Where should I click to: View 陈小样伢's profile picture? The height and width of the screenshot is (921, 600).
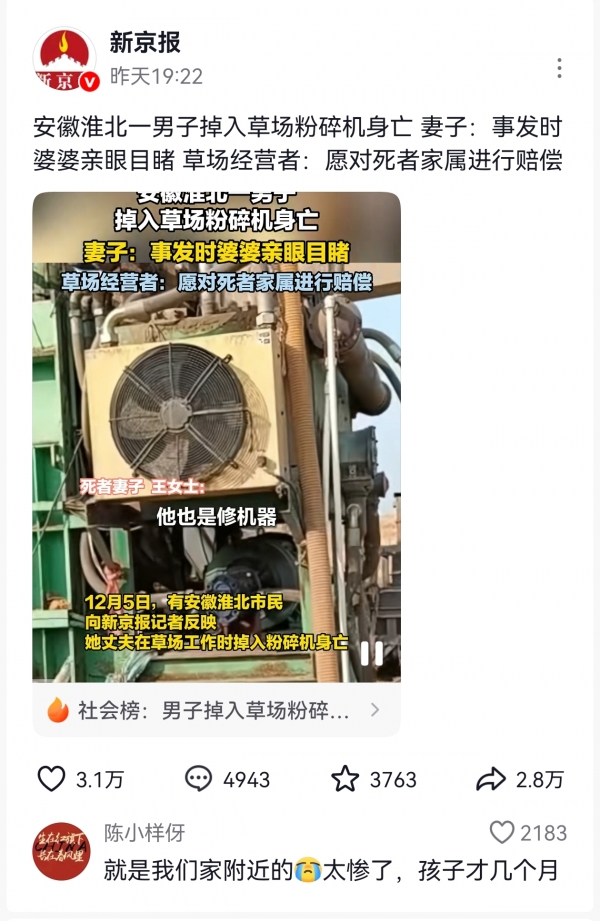[60, 851]
